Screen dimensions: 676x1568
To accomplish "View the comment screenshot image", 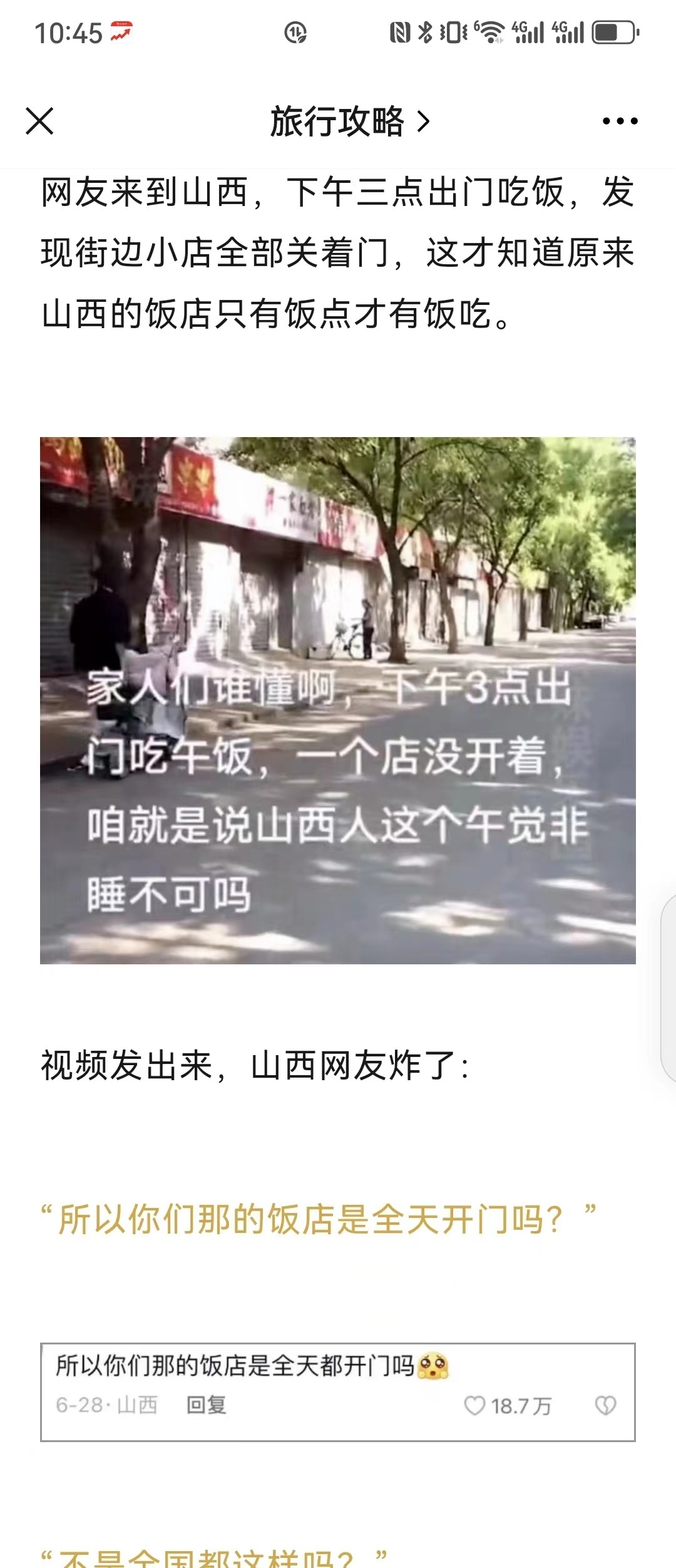I will [338, 1391].
